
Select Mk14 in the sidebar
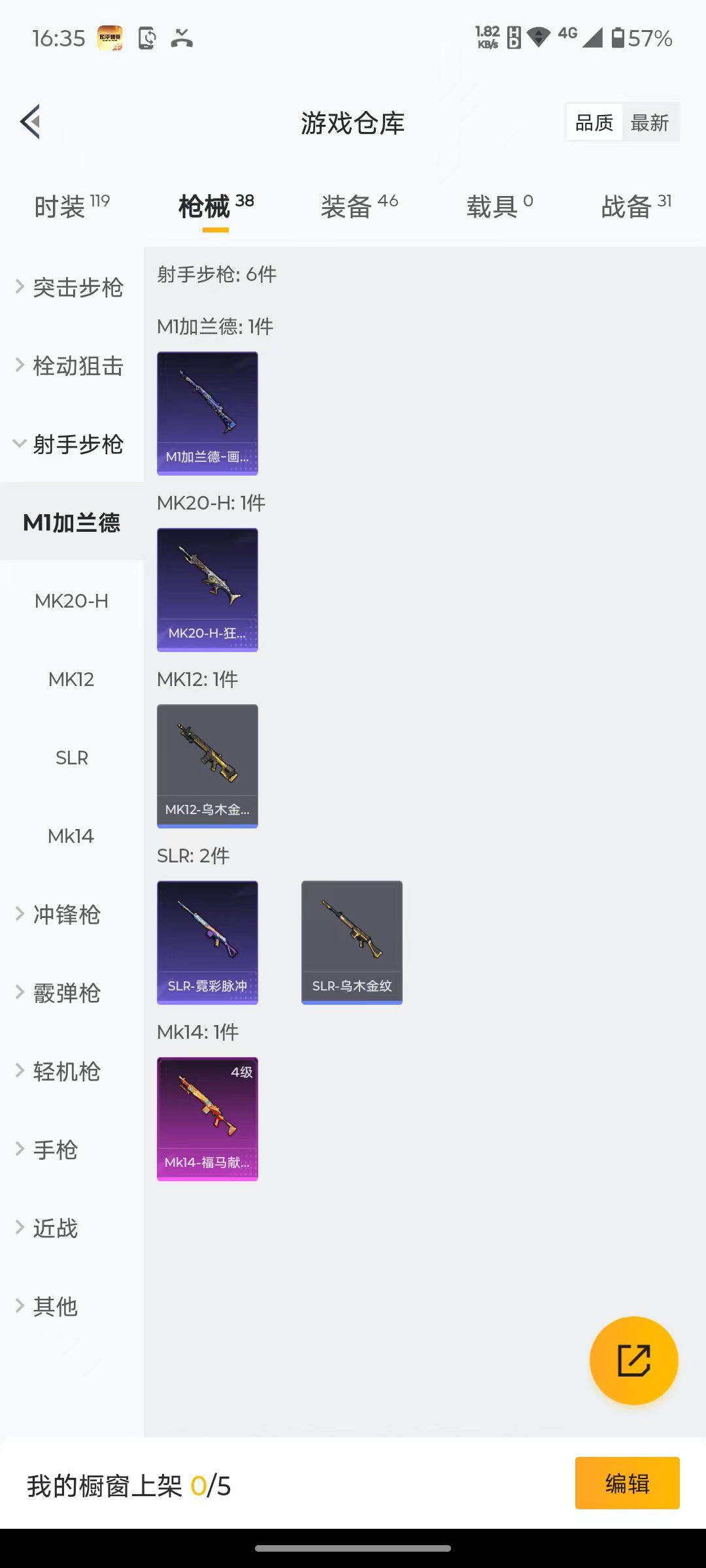pos(71,836)
